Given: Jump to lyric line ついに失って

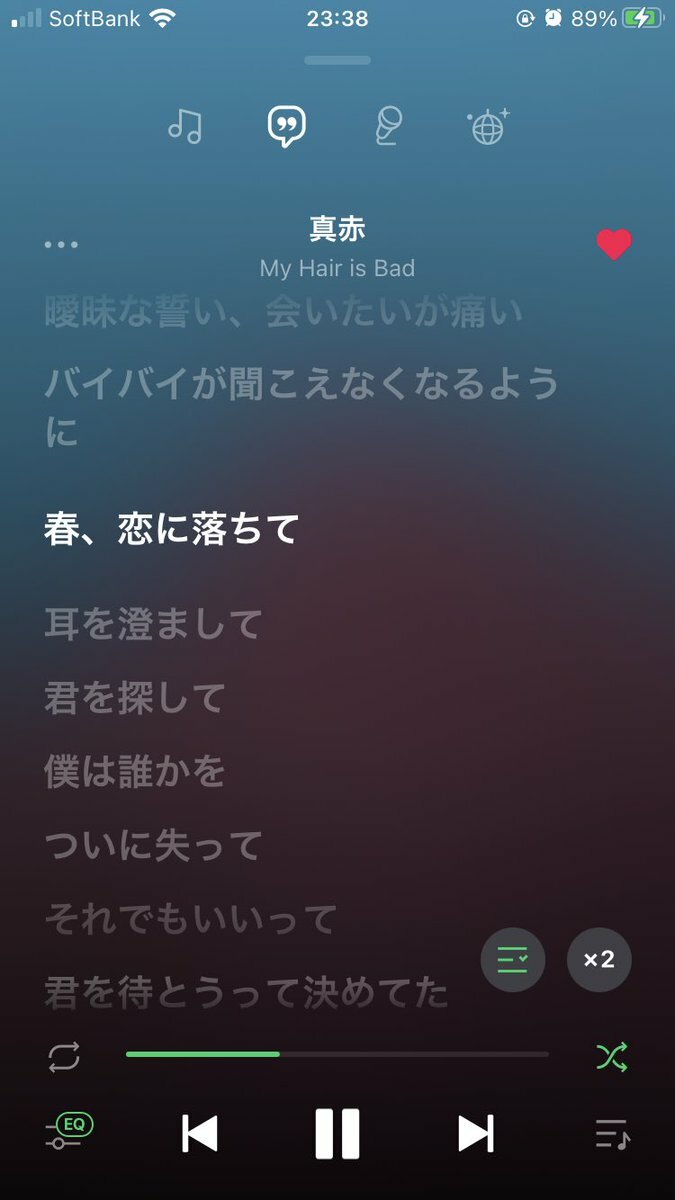Looking at the screenshot, I should tap(153, 846).
